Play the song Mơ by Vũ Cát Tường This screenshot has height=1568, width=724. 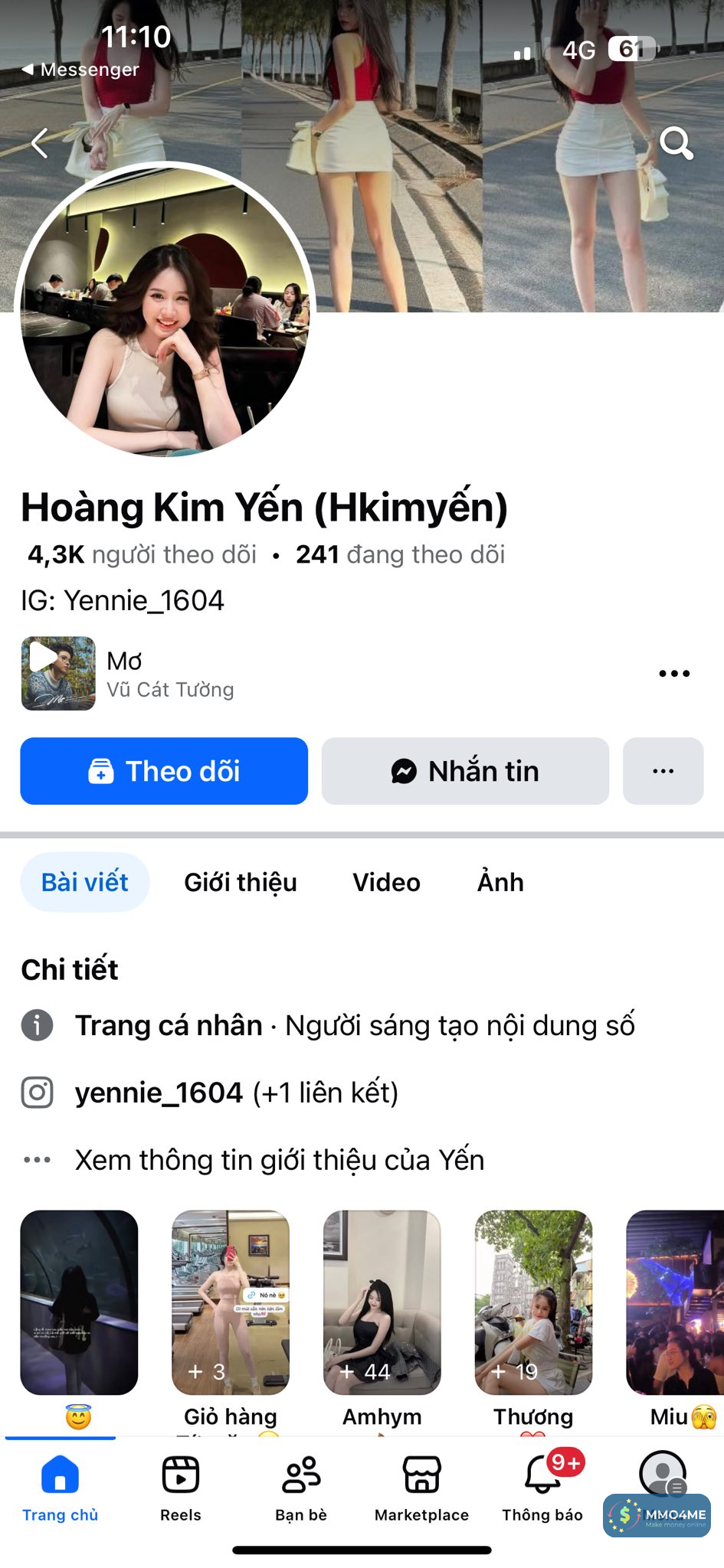pos(58,674)
